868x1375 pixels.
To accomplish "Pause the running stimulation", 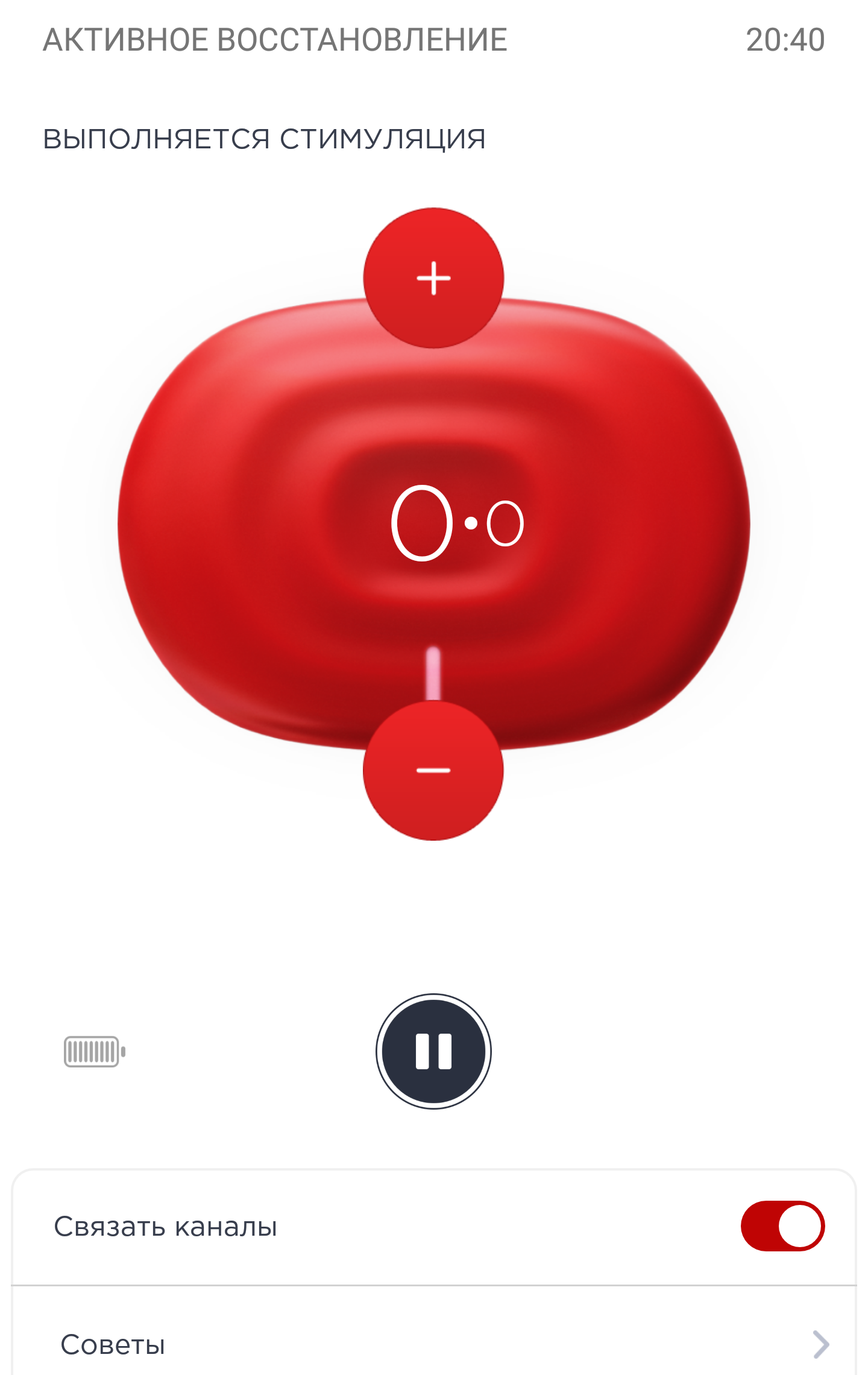I will 433,1051.
